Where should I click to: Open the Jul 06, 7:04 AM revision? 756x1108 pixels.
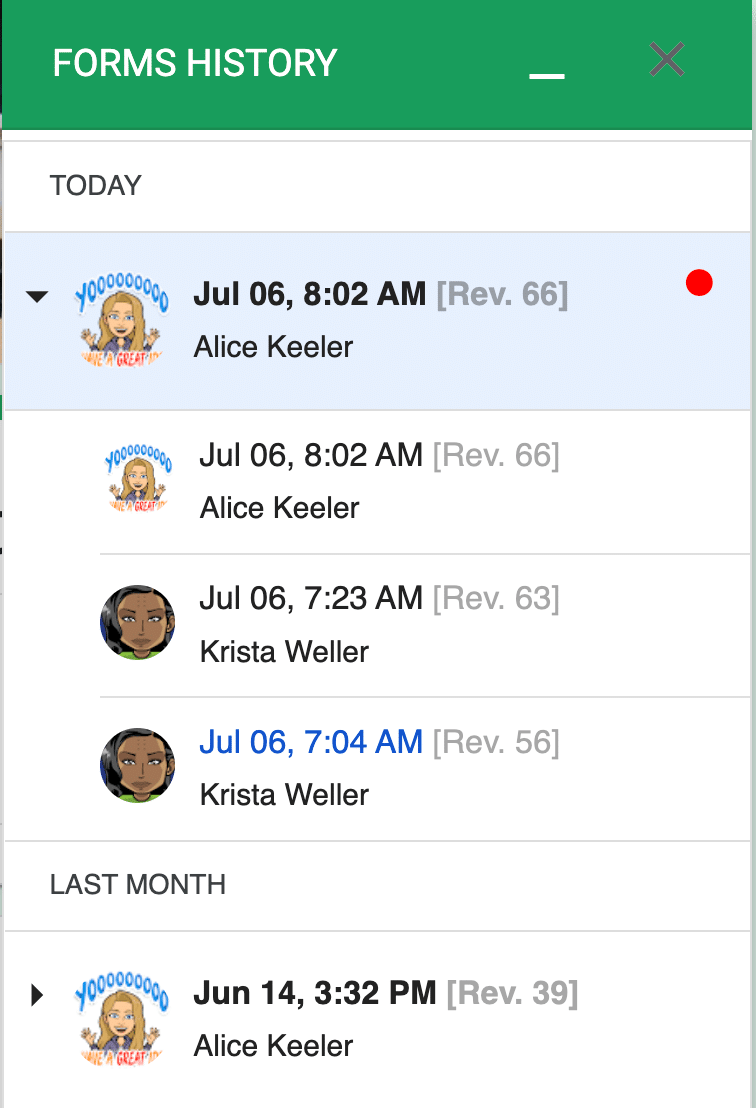pyautogui.click(x=311, y=742)
